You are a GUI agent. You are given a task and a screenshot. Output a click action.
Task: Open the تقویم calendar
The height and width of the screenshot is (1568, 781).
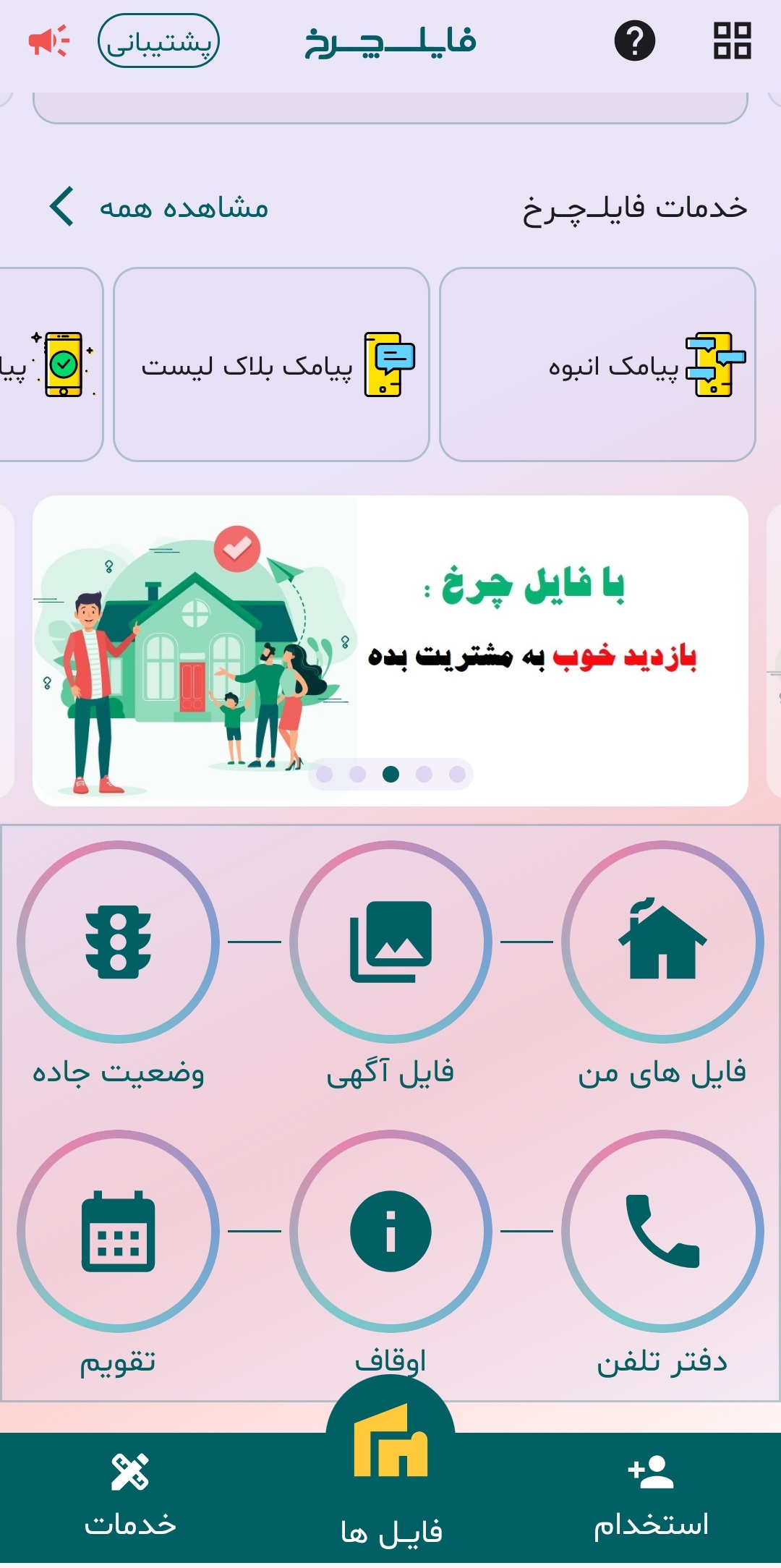click(x=118, y=1231)
